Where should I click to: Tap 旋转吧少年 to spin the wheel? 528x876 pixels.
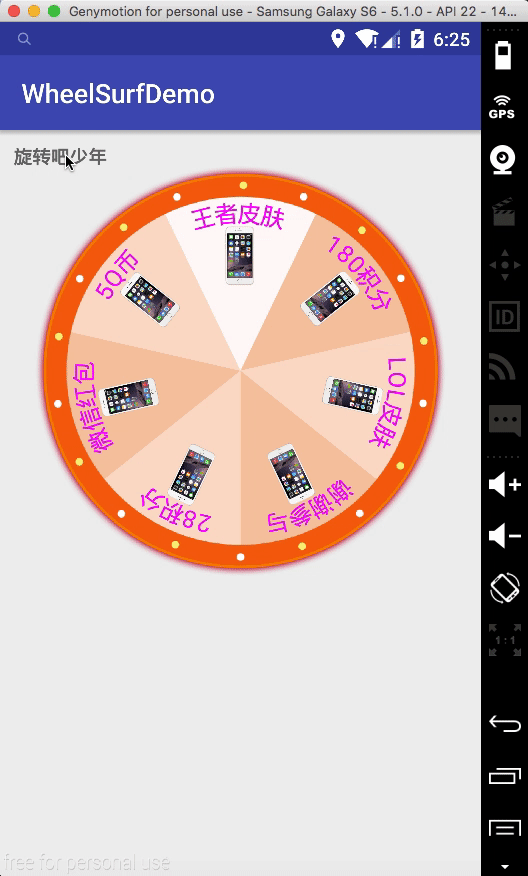tap(60, 157)
